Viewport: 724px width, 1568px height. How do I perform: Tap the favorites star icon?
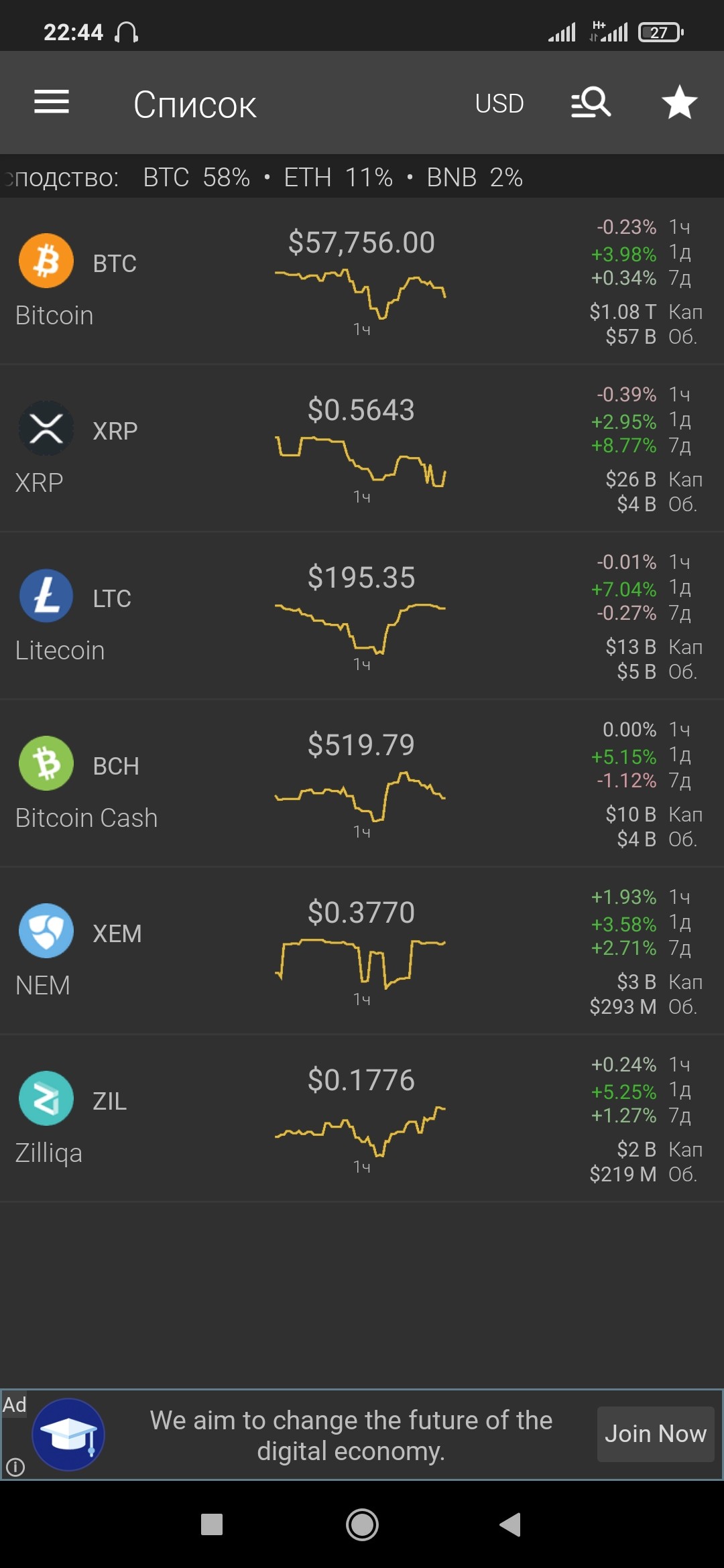[x=679, y=103]
